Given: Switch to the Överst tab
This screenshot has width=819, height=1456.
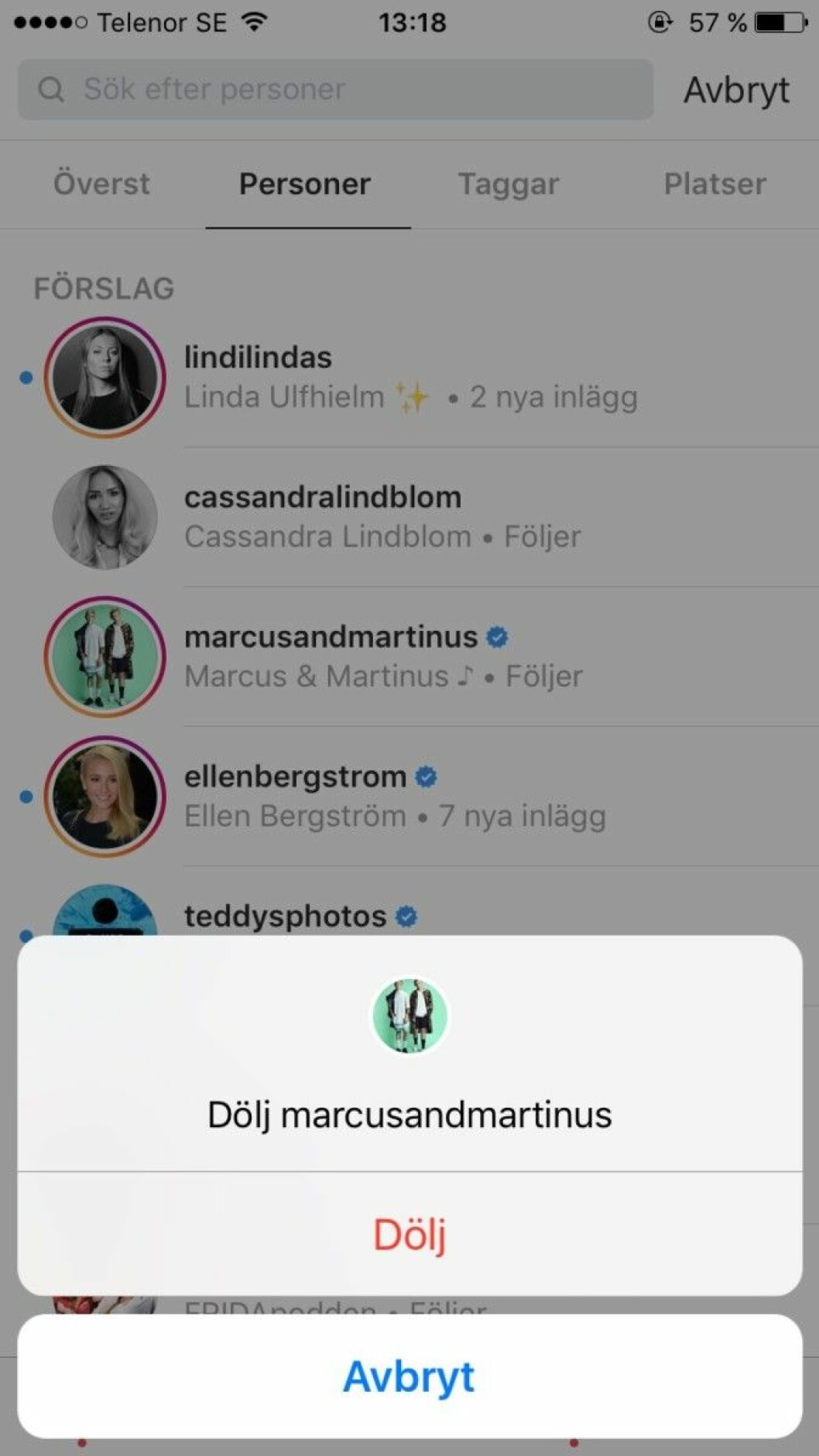Looking at the screenshot, I should click(101, 184).
